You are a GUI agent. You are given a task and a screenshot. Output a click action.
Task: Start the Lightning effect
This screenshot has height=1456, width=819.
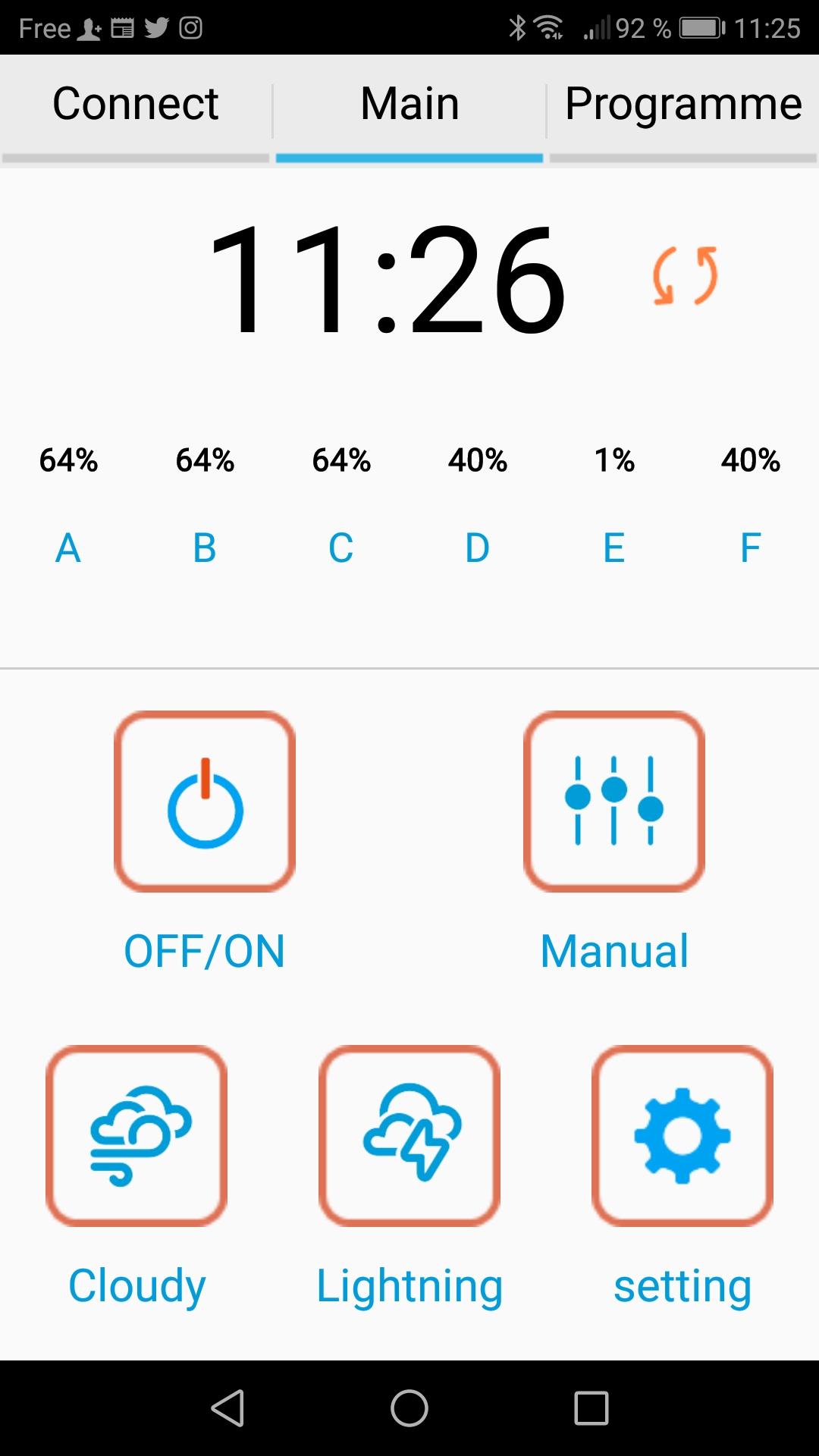409,1135
